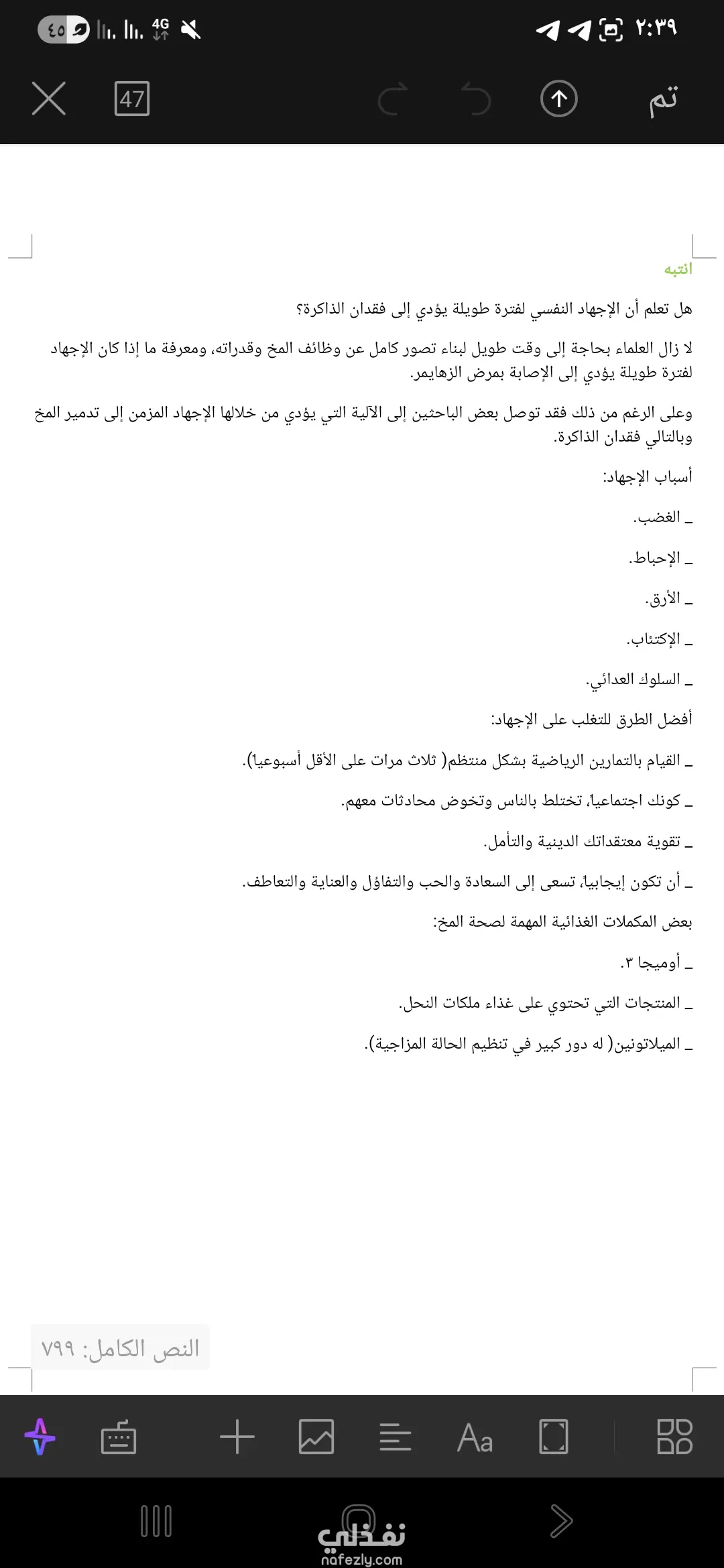Open the Aa font formatting options
724x1568 pixels.
[475, 1437]
